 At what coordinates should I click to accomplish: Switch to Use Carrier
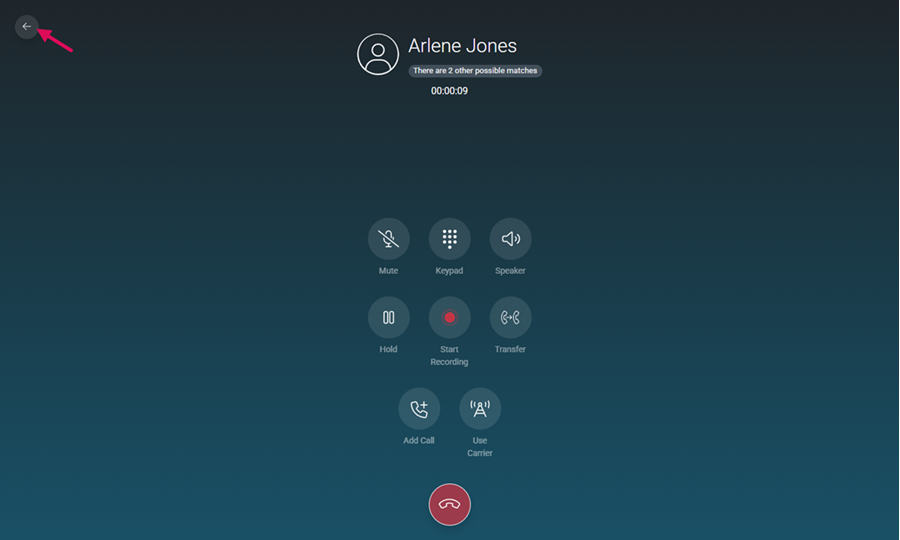tap(480, 408)
